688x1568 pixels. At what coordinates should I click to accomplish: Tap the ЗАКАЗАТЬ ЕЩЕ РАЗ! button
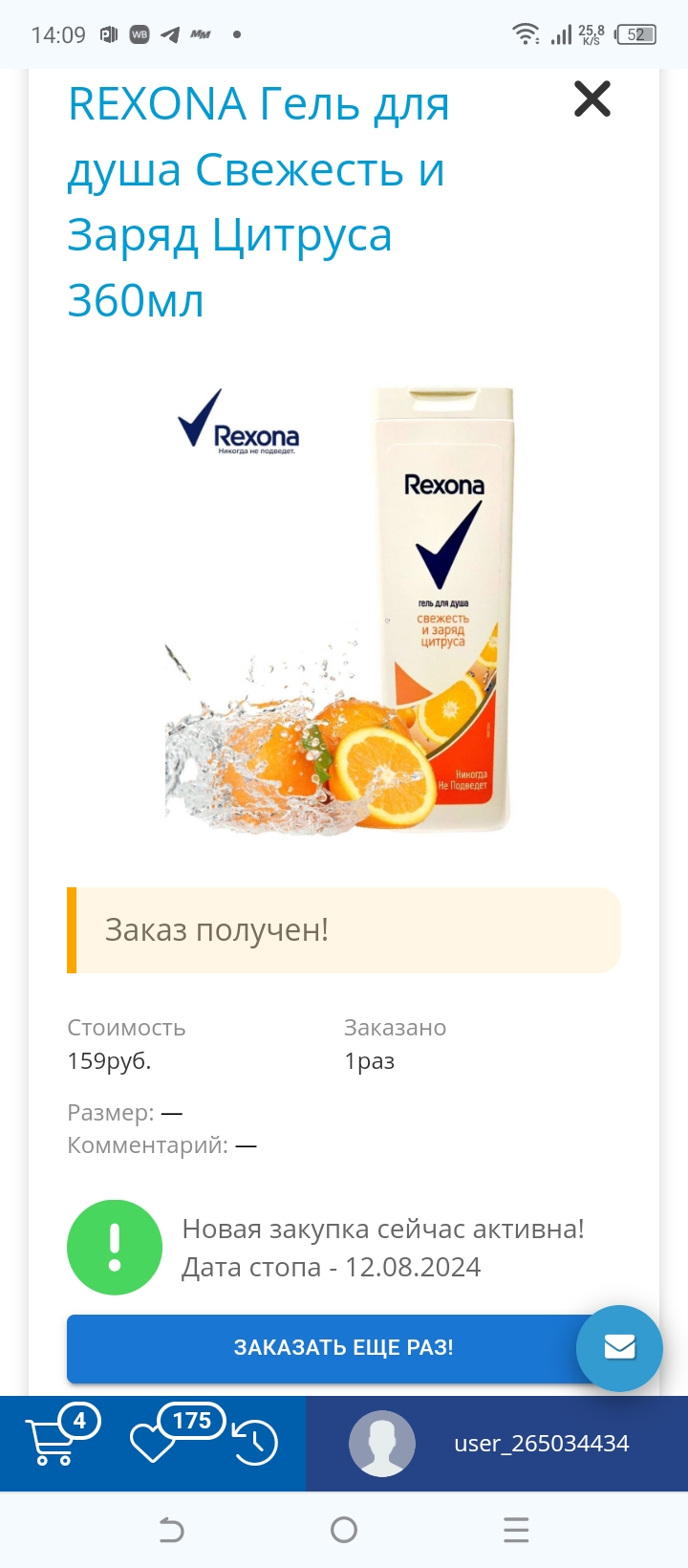pos(344,1348)
